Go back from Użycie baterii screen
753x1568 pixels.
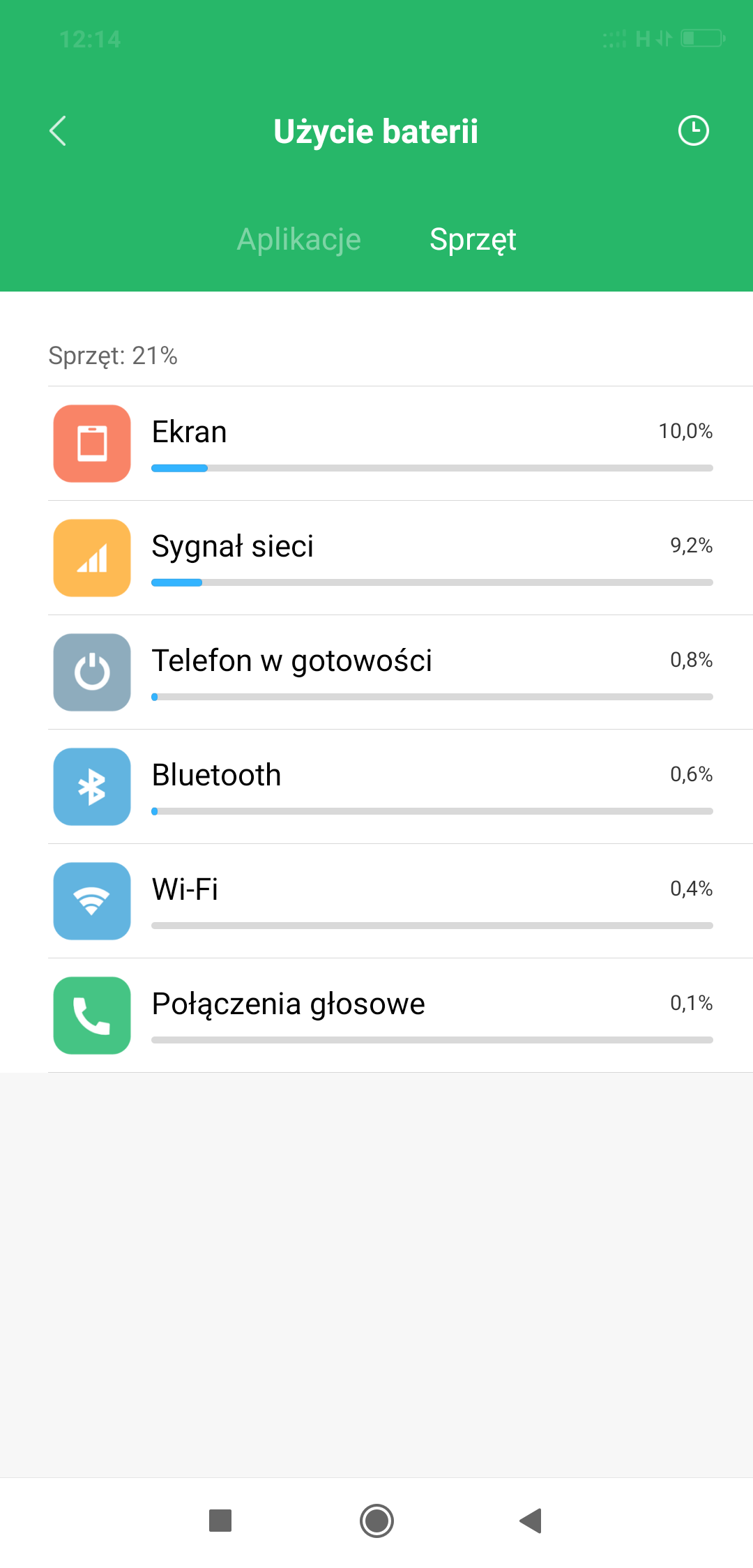pyautogui.click(x=58, y=131)
